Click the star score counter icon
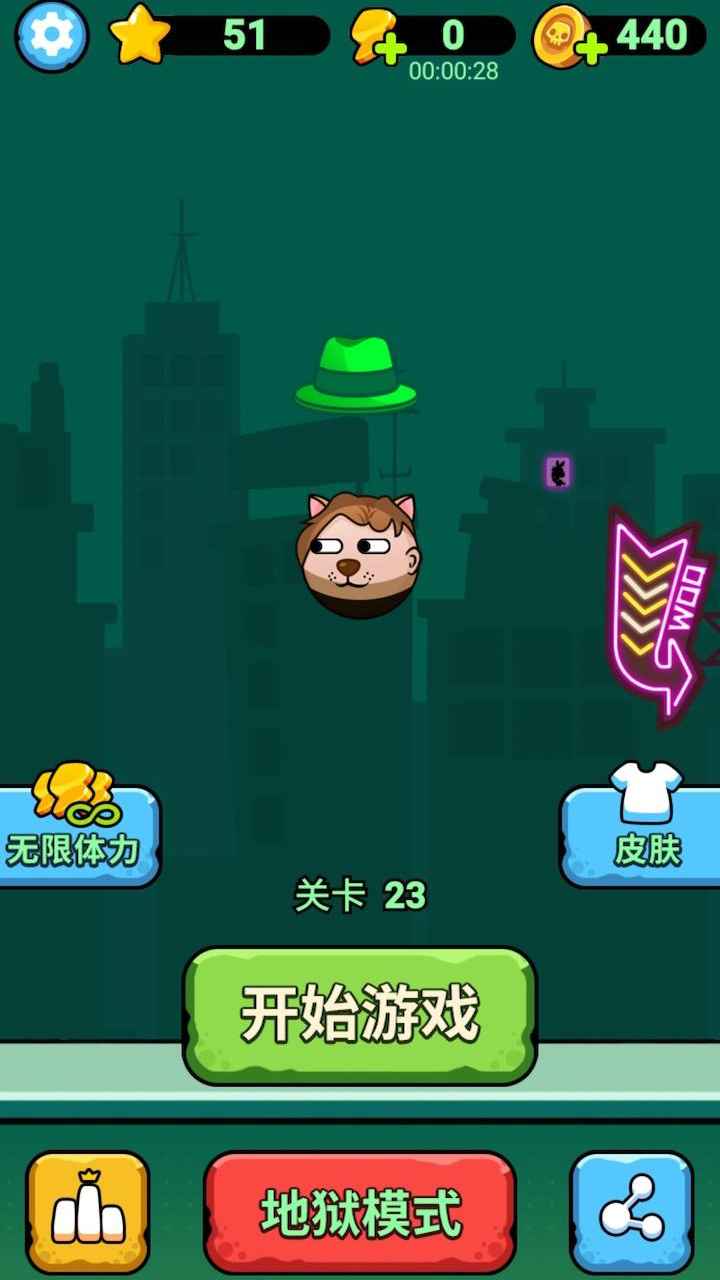 140,33
